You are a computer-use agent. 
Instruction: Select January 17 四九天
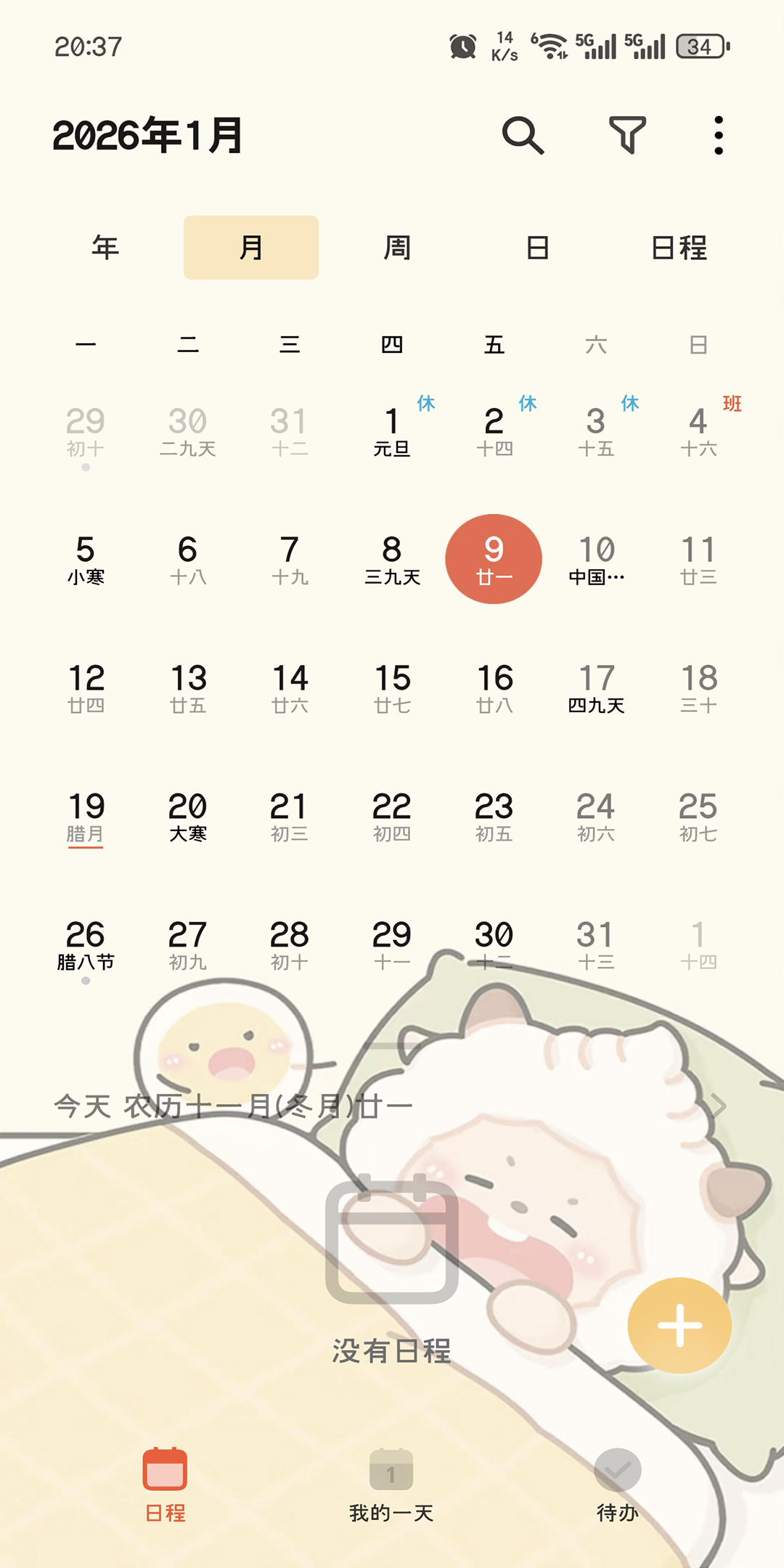tap(596, 687)
